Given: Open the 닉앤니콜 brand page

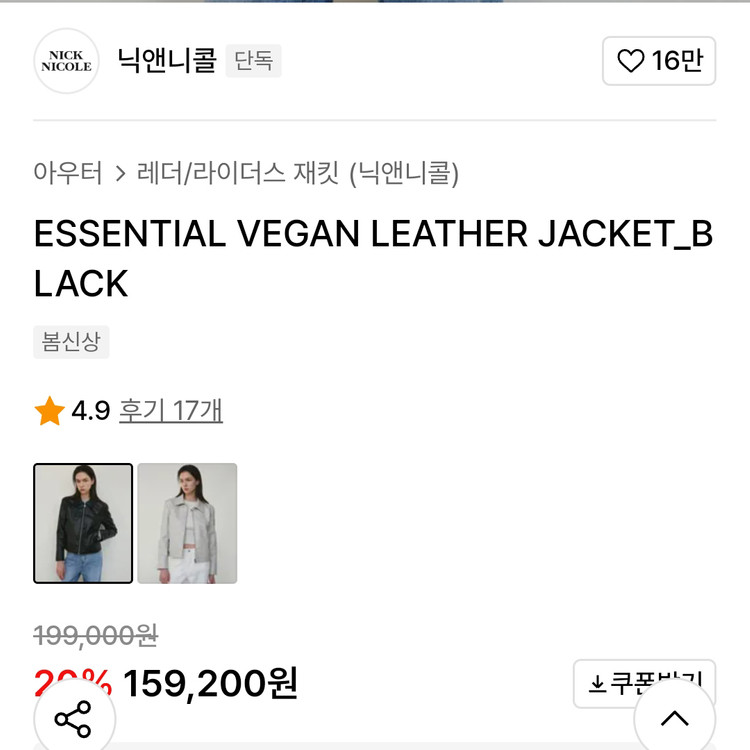Looking at the screenshot, I should (166, 61).
